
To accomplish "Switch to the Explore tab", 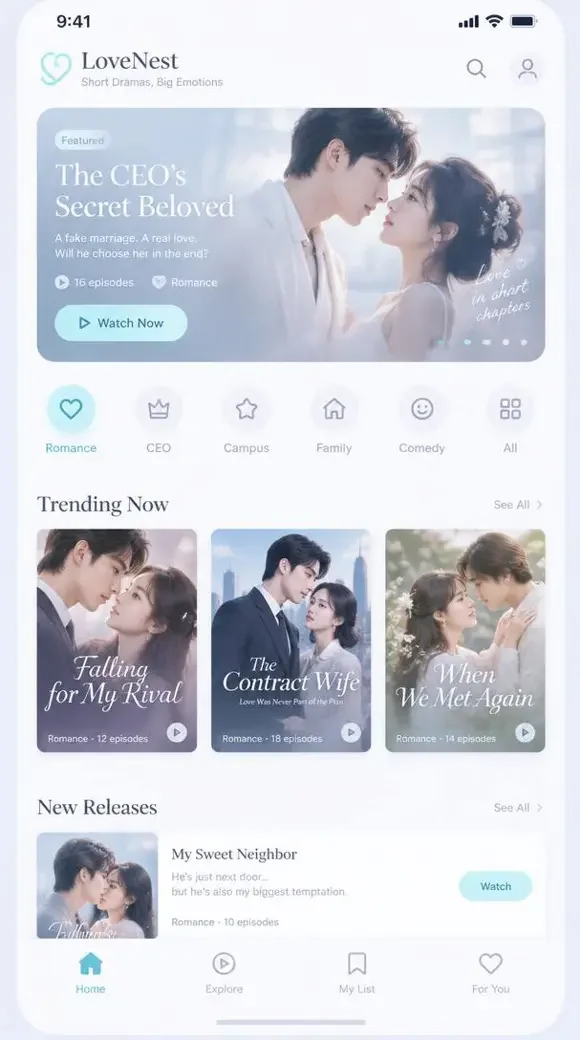I will click(x=224, y=973).
